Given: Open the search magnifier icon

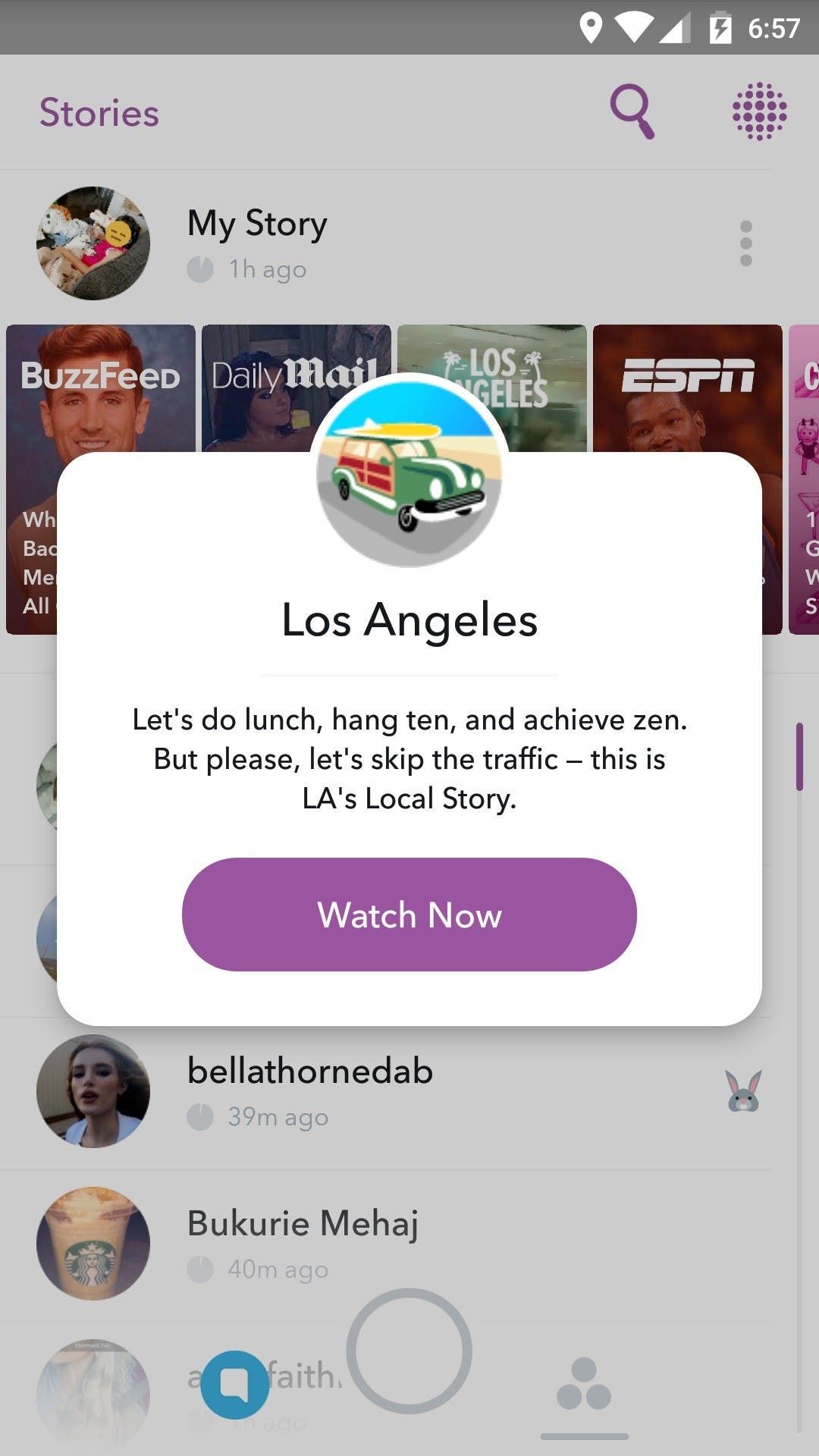Looking at the screenshot, I should (632, 112).
